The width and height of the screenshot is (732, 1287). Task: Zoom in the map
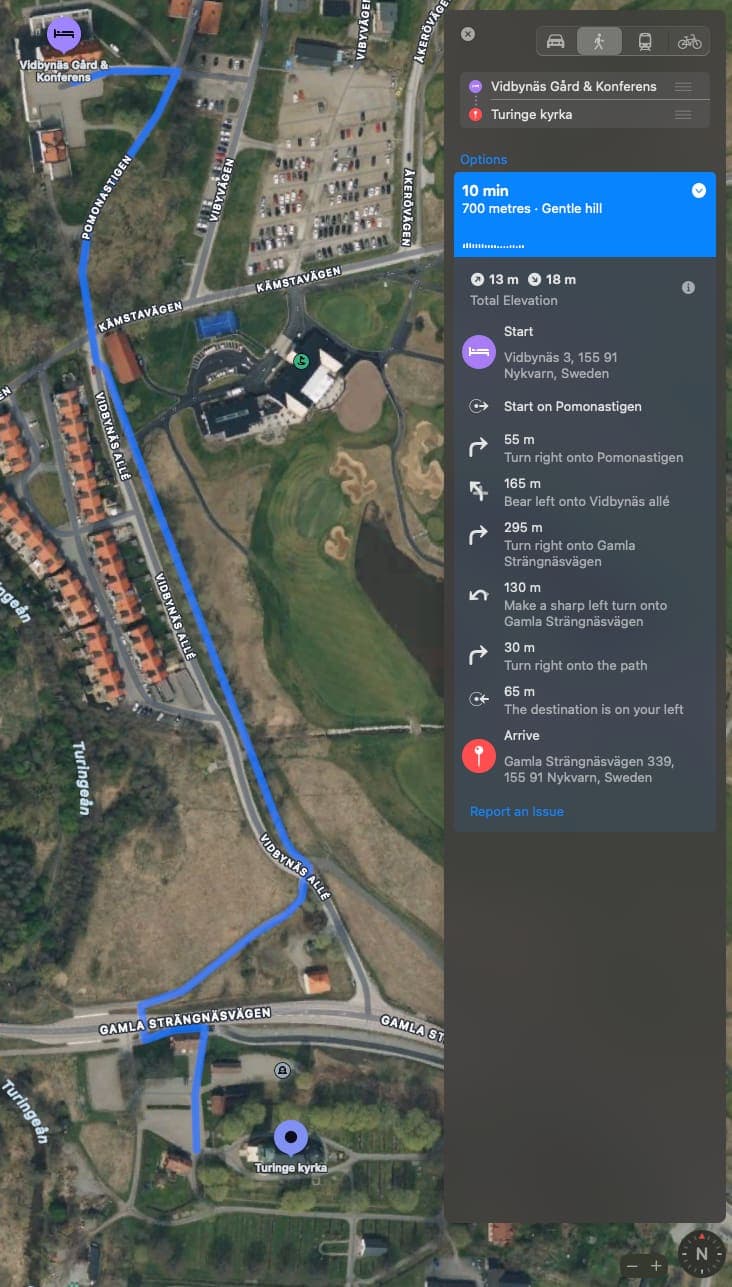[657, 1266]
